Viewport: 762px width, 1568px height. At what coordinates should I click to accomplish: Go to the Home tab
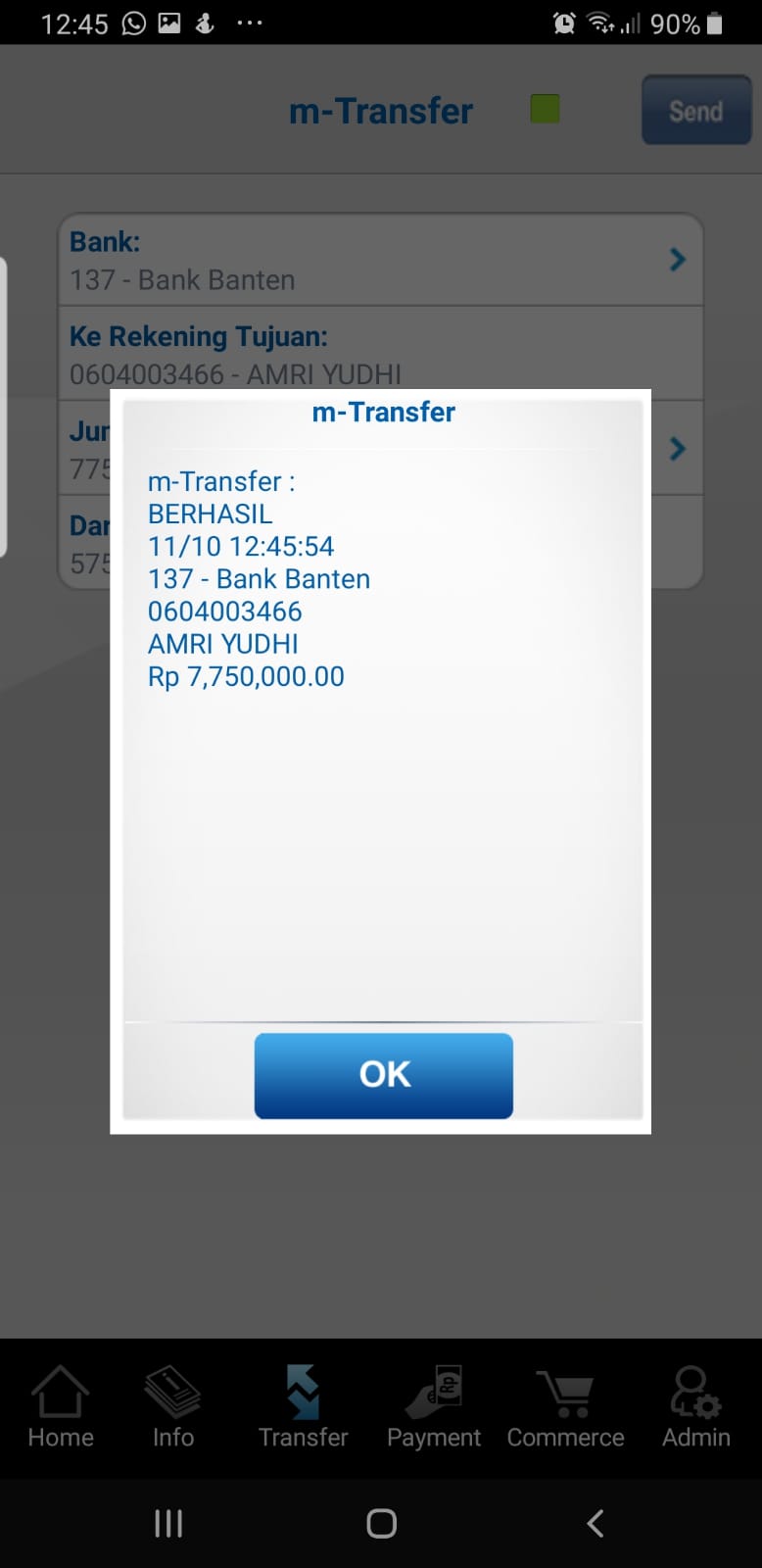click(x=61, y=1408)
